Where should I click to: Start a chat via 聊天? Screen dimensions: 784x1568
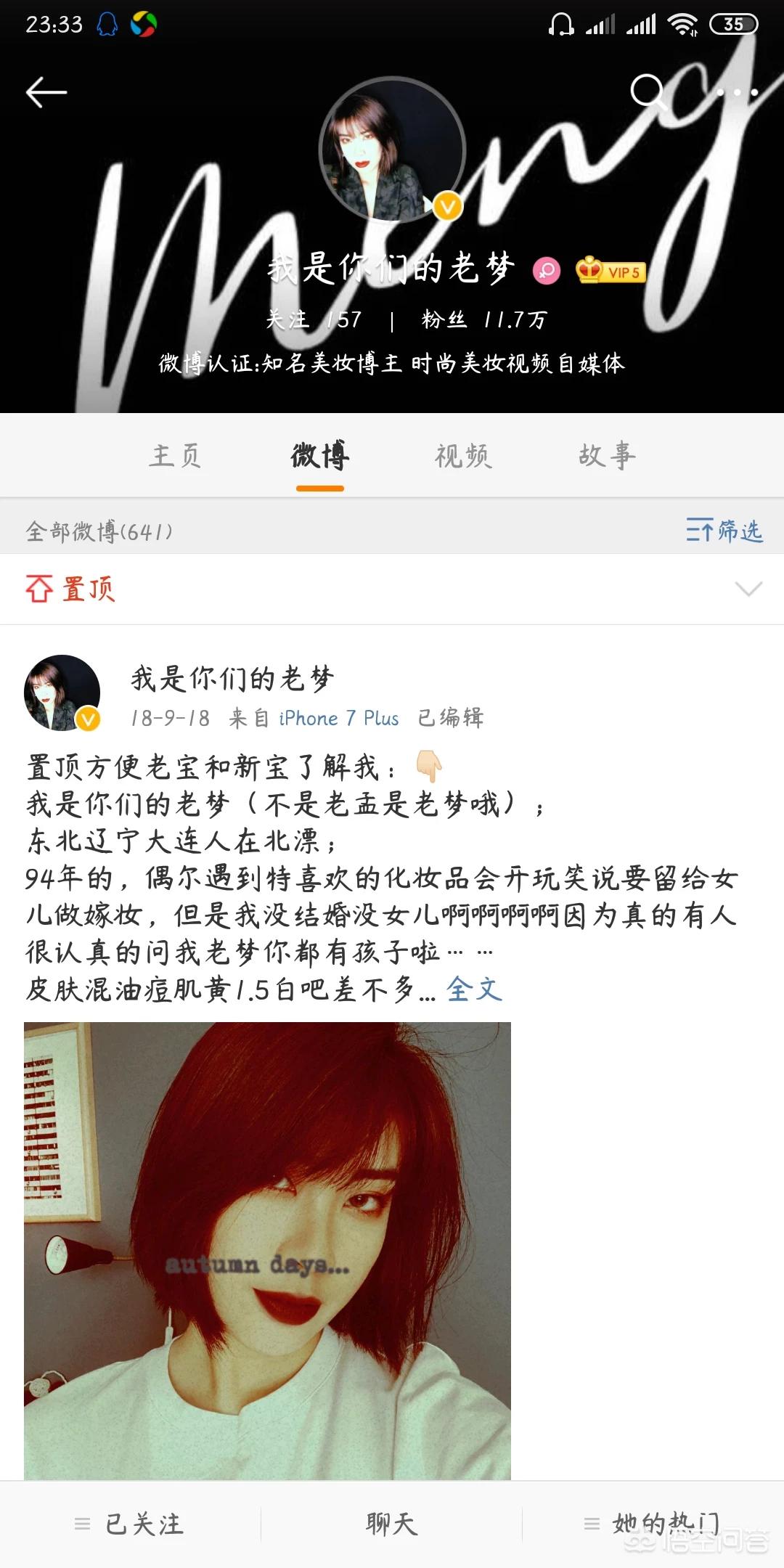(392, 1524)
